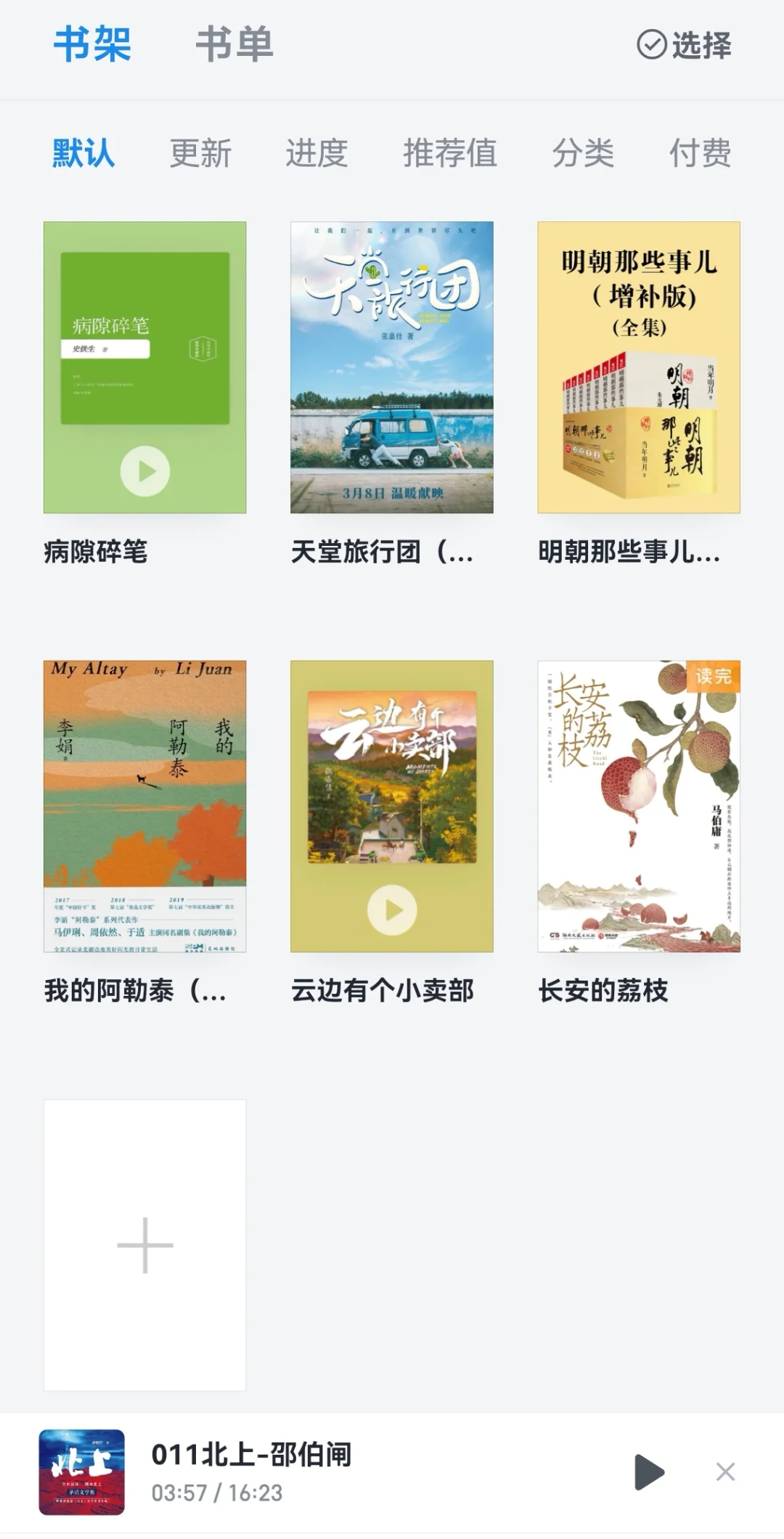784x1539 pixels.
Task: Sort bookshelf by 更新
Action: (x=200, y=153)
